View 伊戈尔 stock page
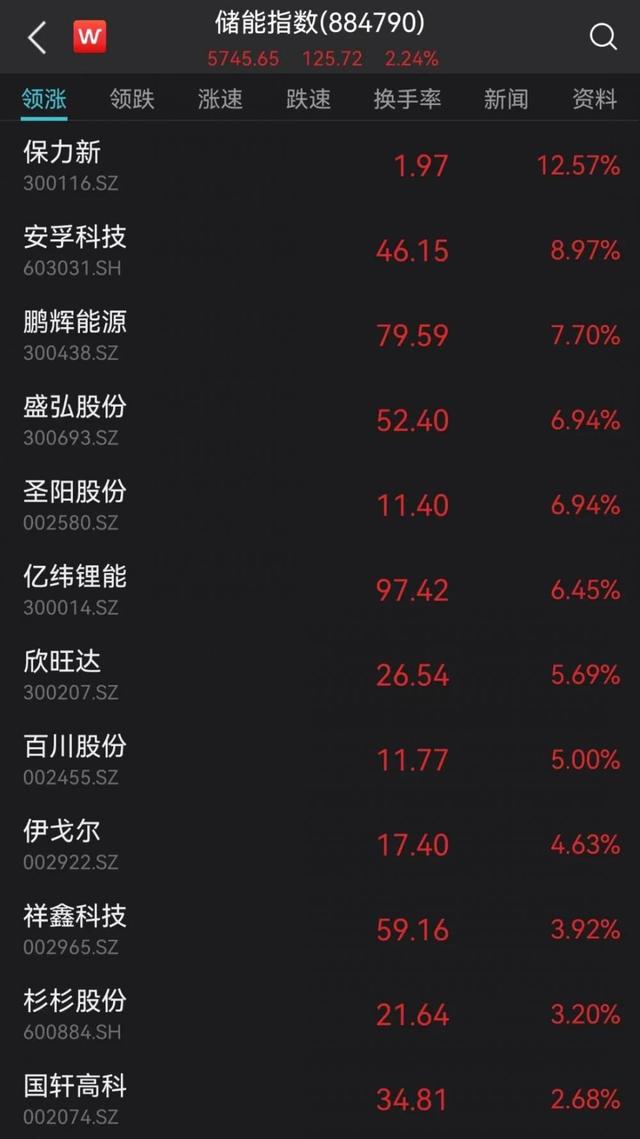 [320, 846]
